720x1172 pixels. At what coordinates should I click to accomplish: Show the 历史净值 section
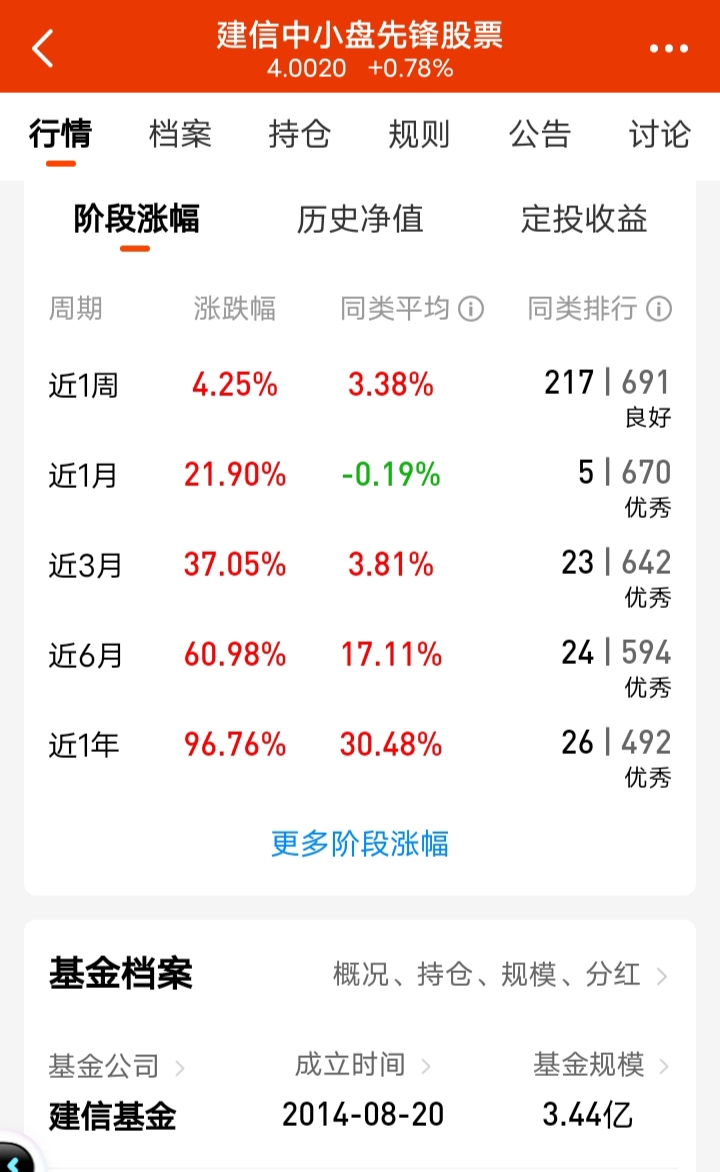point(360,219)
